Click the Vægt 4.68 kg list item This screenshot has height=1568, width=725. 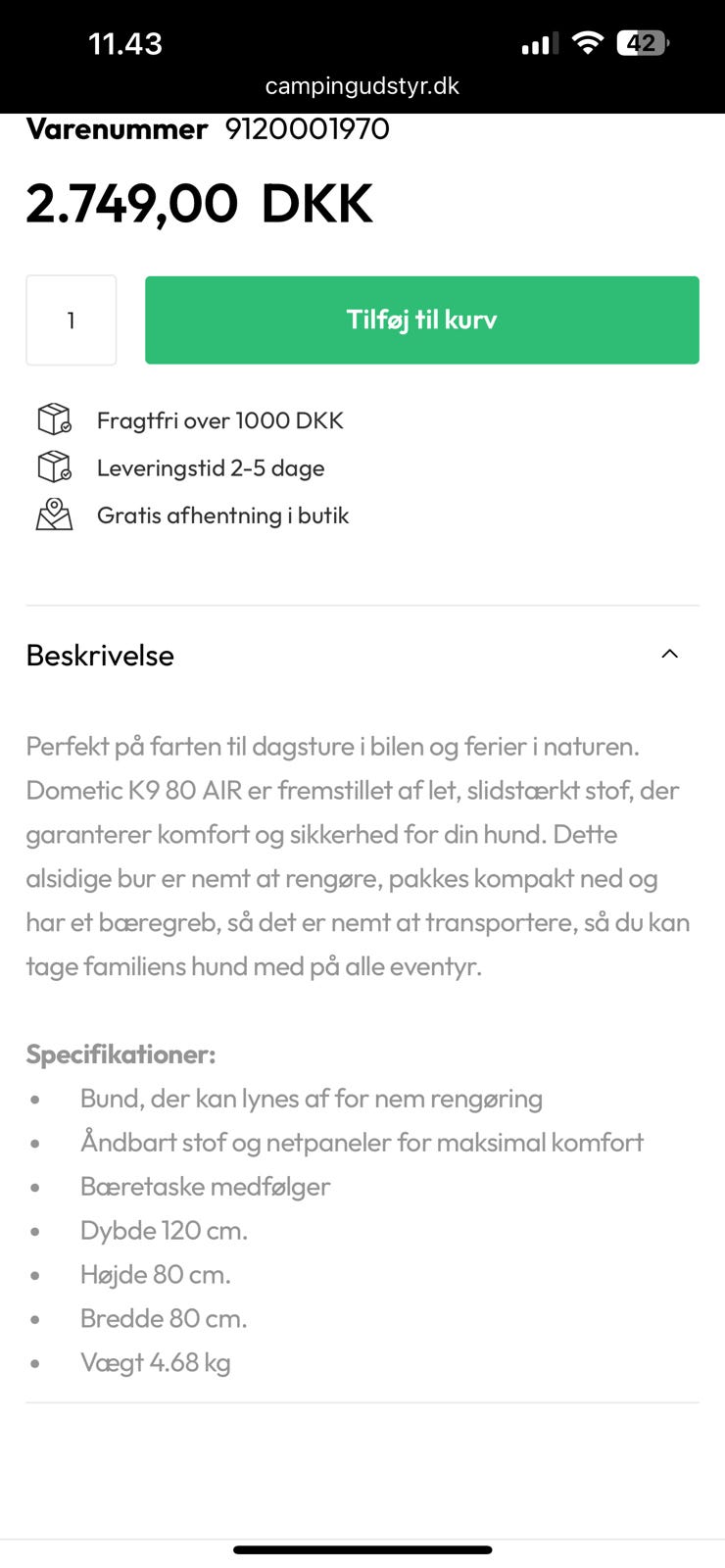click(x=155, y=1361)
